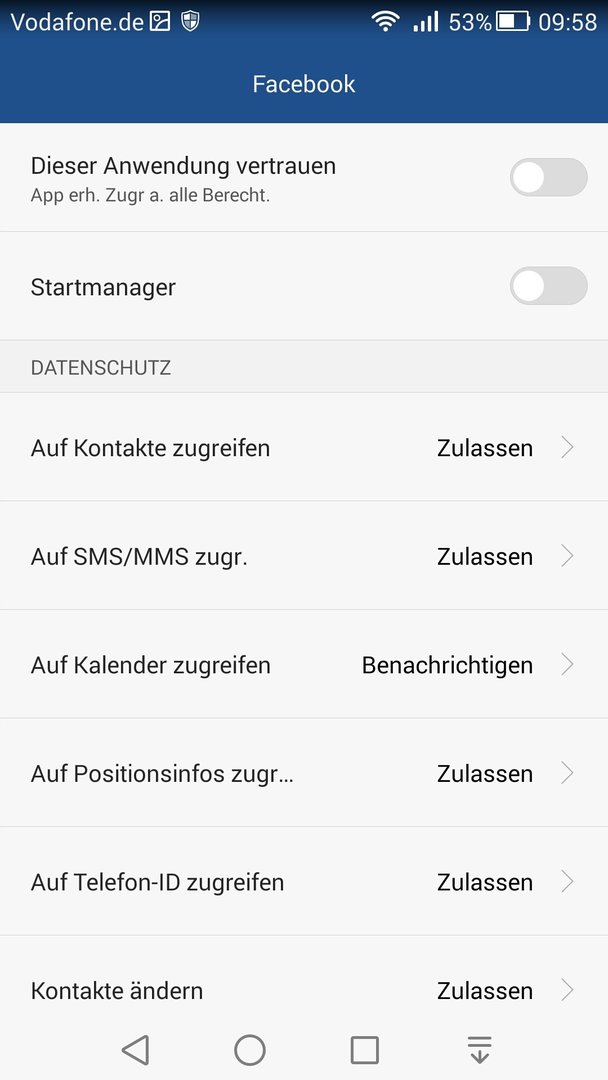608x1080 pixels.
Task: Select the 'Auf Telefon-ID zugreifen' row
Action: (x=304, y=882)
